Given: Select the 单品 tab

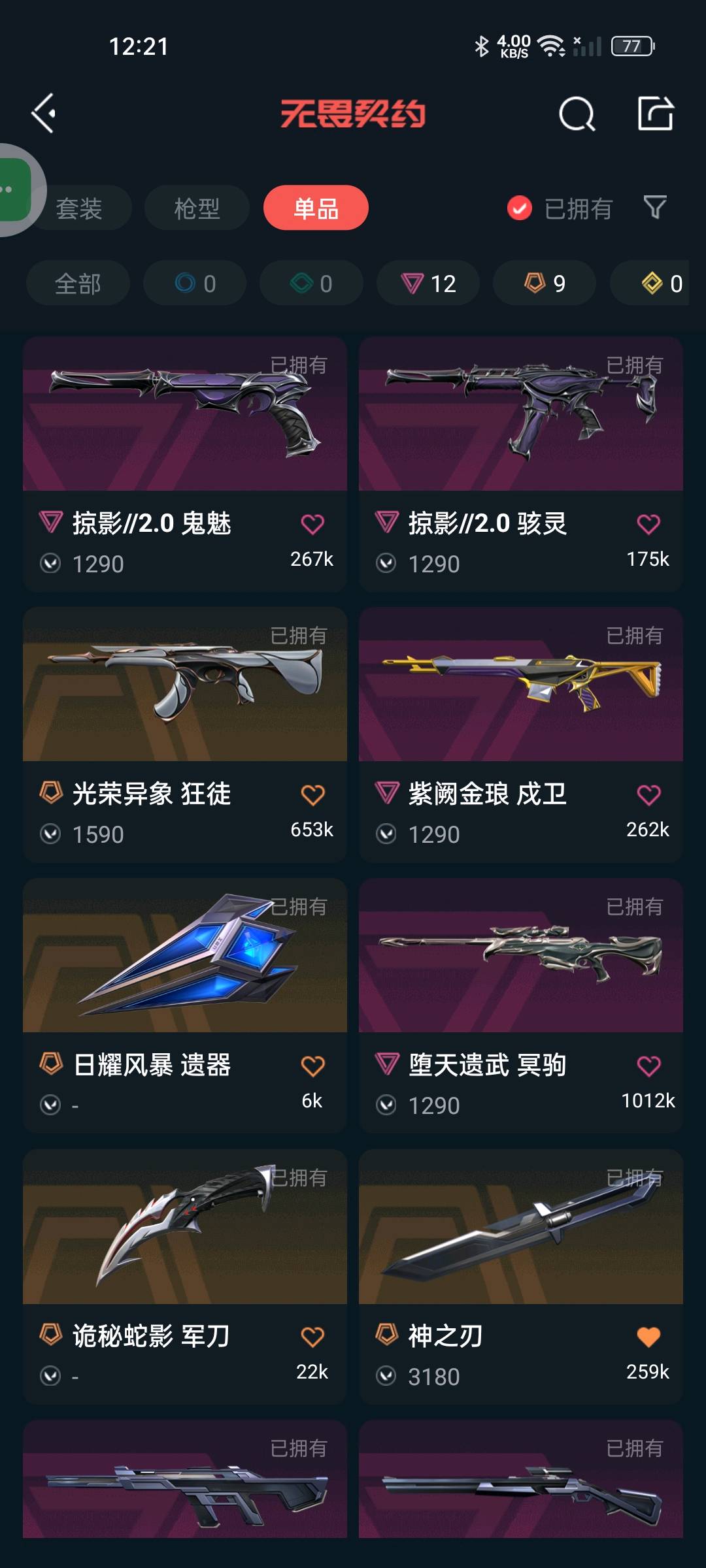Looking at the screenshot, I should [316, 208].
